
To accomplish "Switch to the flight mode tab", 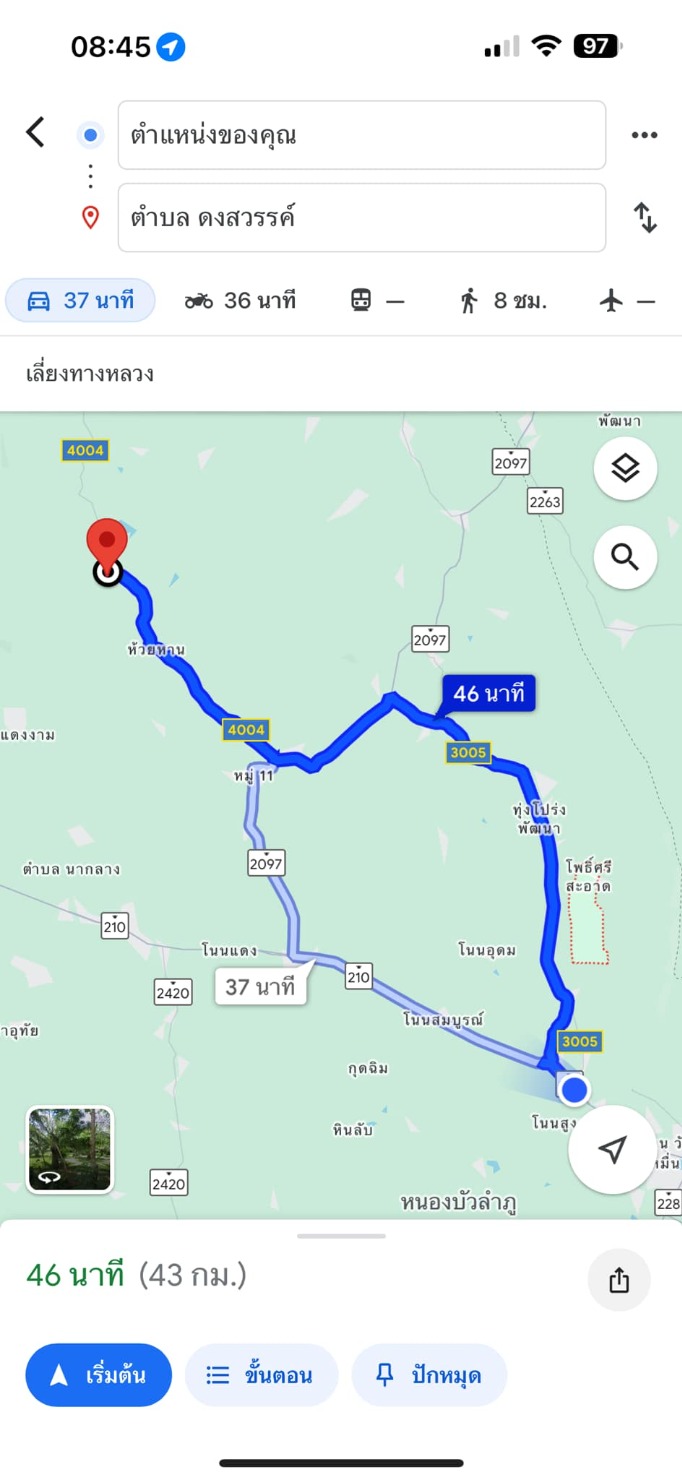I will [x=628, y=300].
